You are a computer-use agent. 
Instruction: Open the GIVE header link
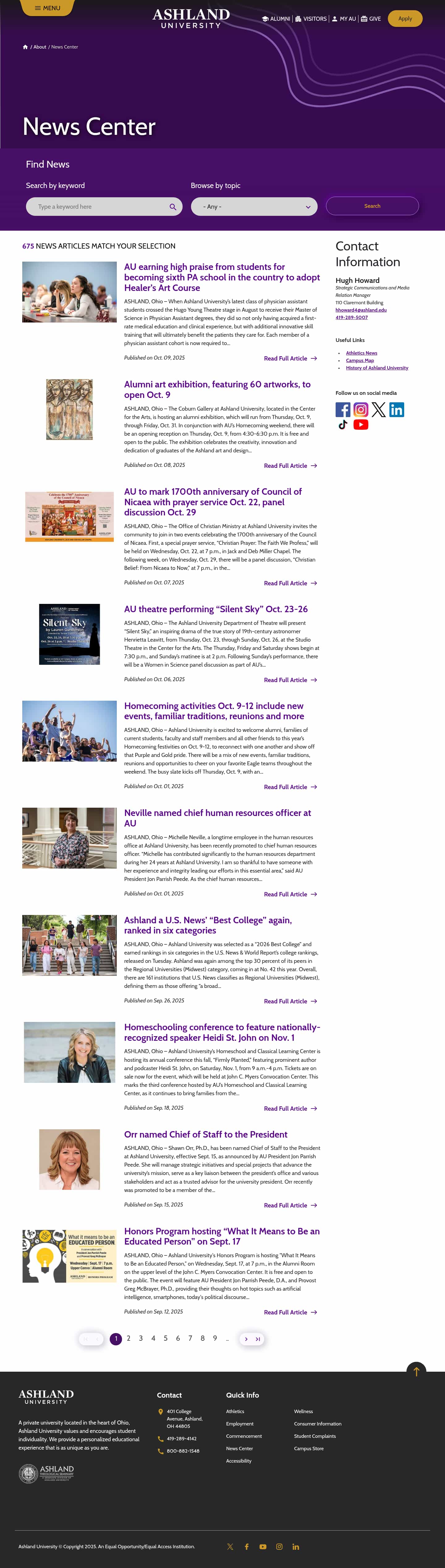[x=371, y=19]
